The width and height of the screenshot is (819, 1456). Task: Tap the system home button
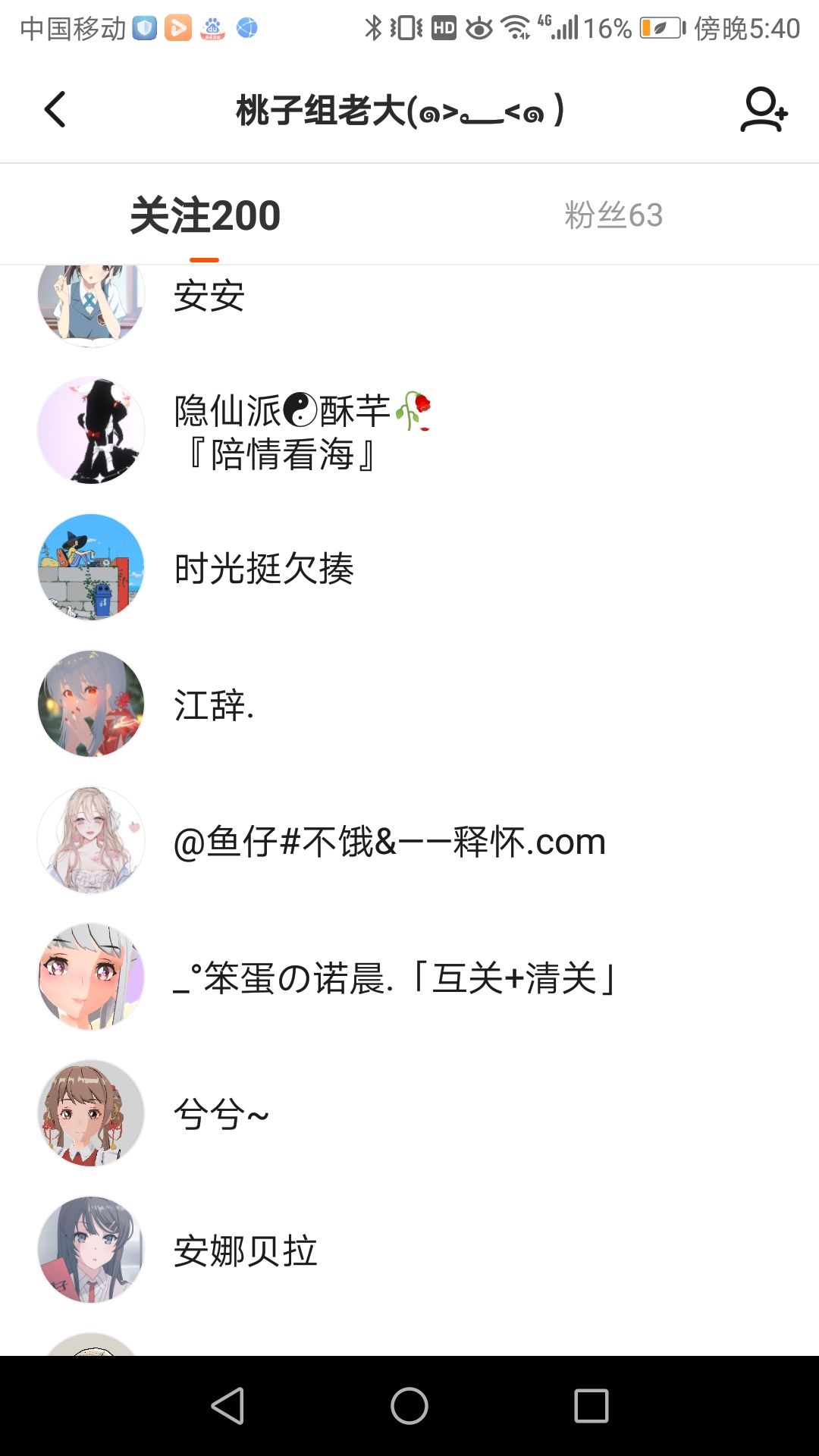(409, 1406)
